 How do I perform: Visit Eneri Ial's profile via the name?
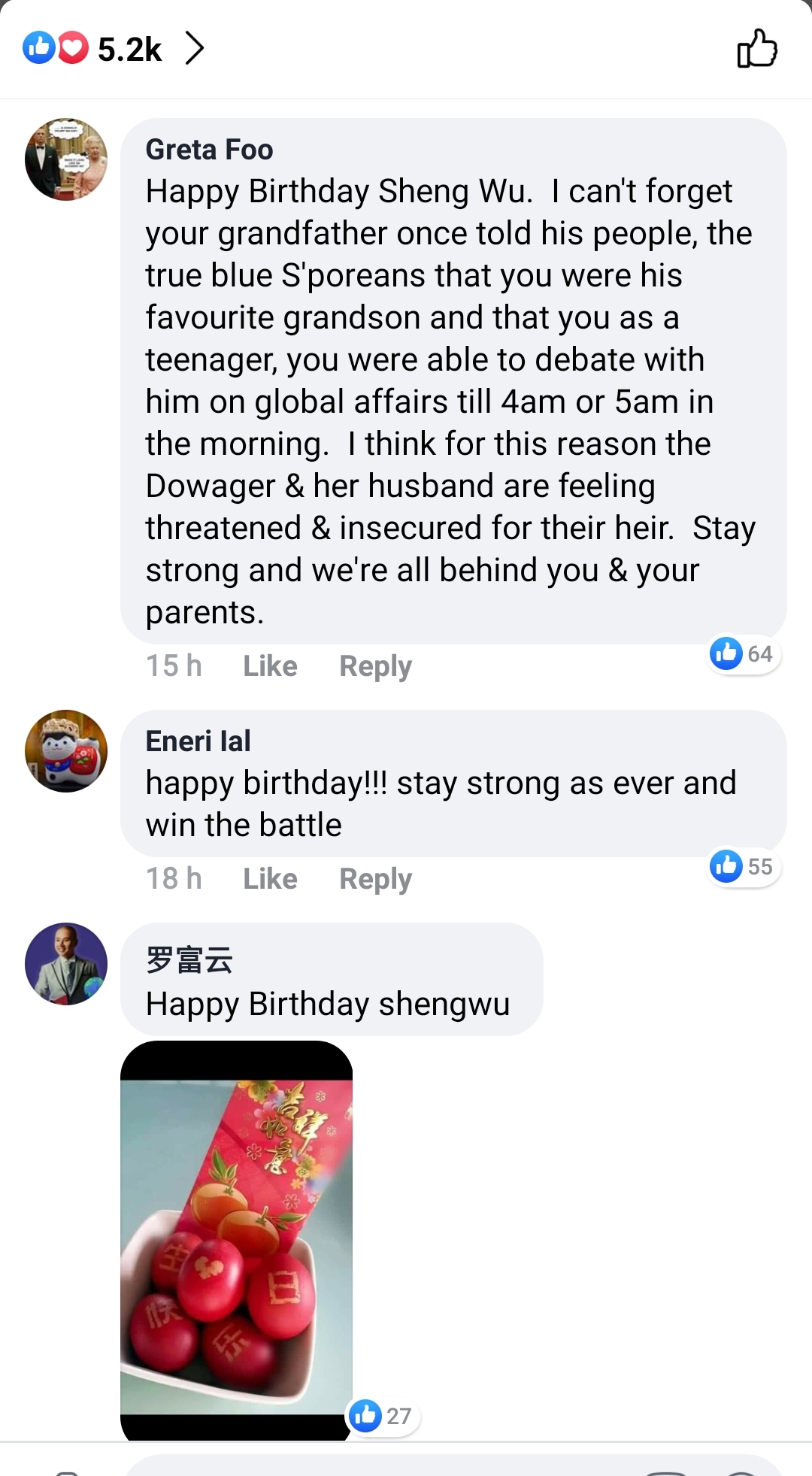pos(198,741)
